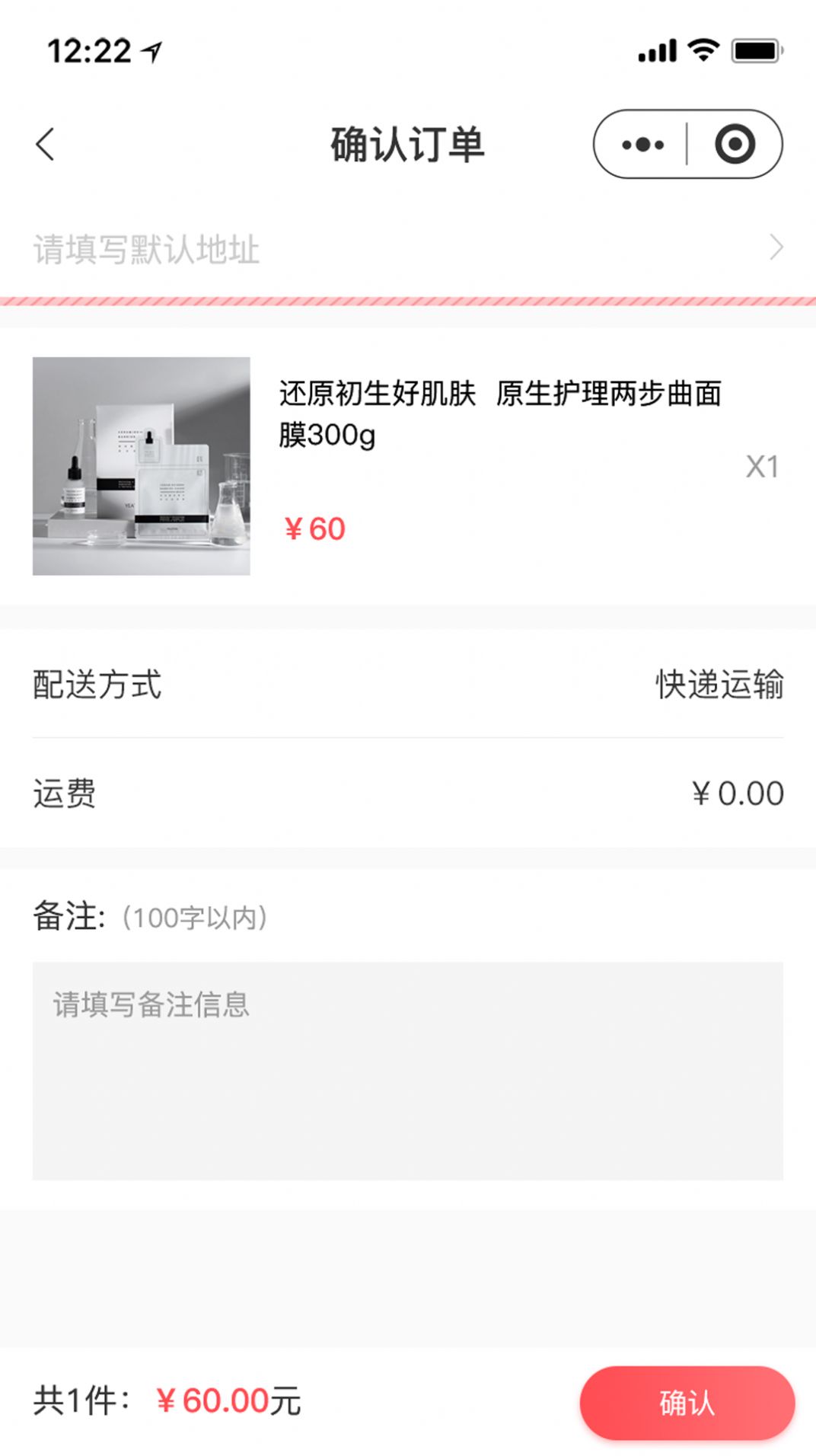Select the 快递运输 shipping option
Image resolution: width=816 pixels, height=1456 pixels.
[719, 684]
